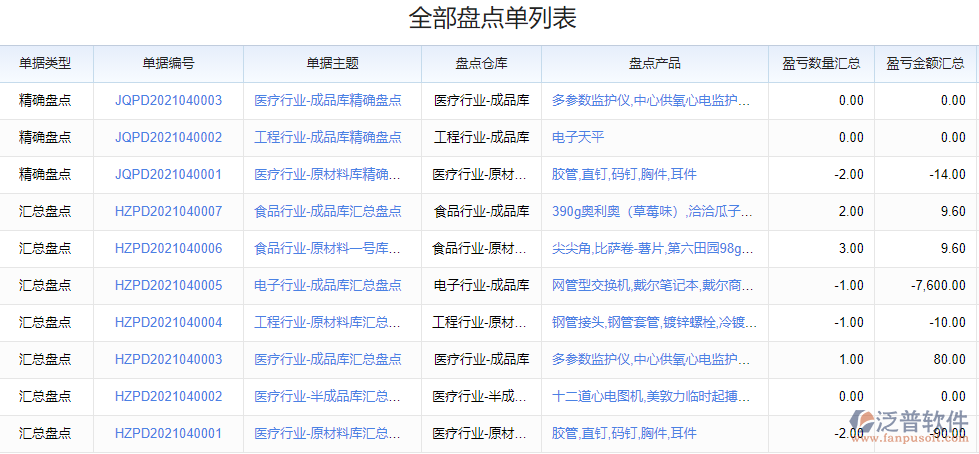
Task: View products starting with 十二道心电图机
Action: coord(651,396)
